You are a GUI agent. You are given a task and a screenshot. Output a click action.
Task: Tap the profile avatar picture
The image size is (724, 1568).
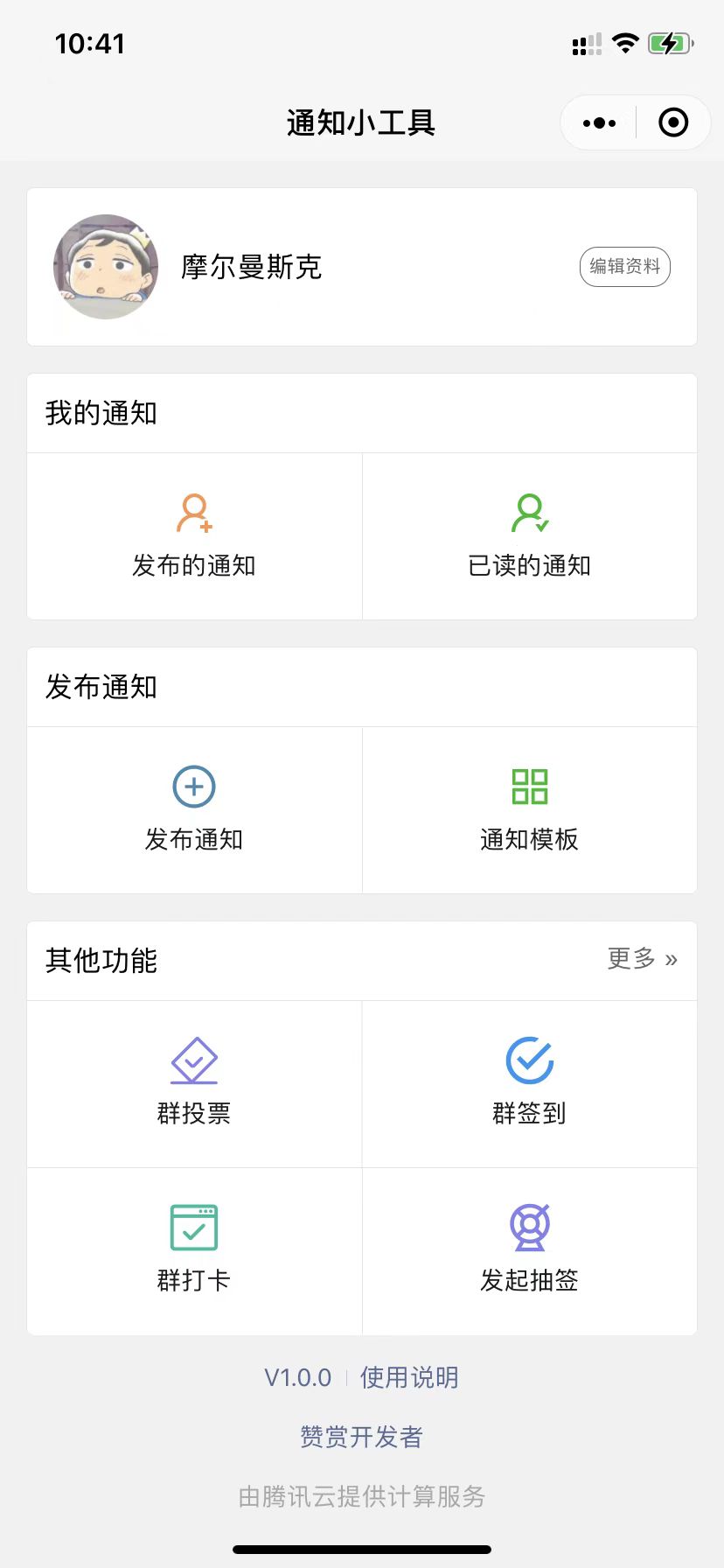pyautogui.click(x=106, y=267)
